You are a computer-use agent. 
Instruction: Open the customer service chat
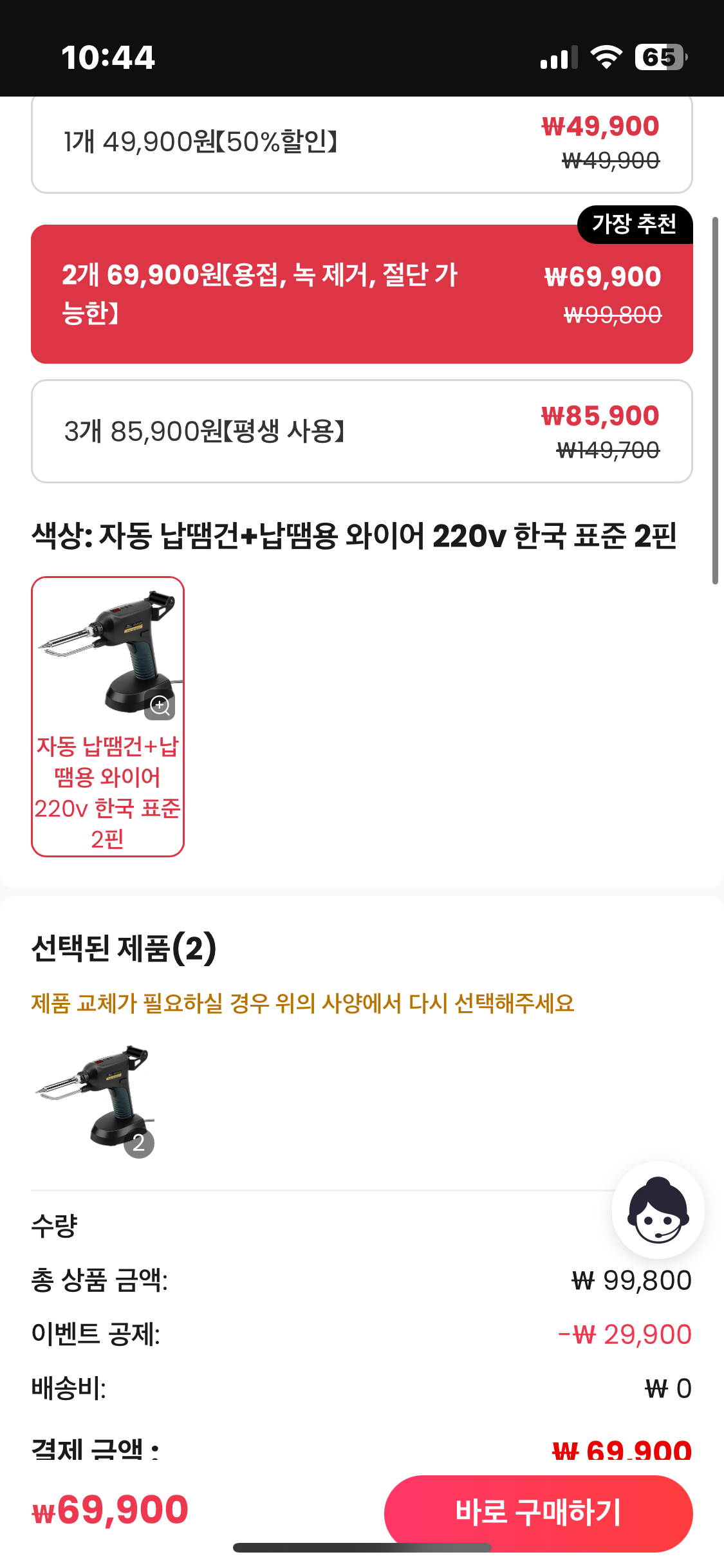pyautogui.click(x=658, y=1210)
